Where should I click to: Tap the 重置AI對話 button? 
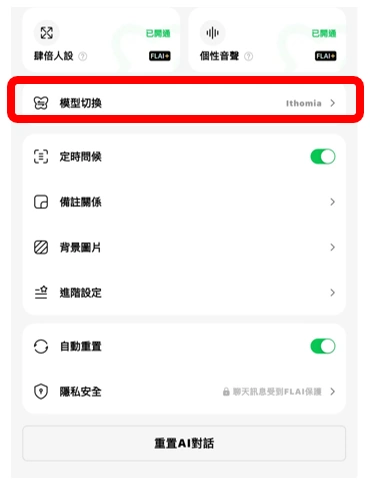(184, 443)
